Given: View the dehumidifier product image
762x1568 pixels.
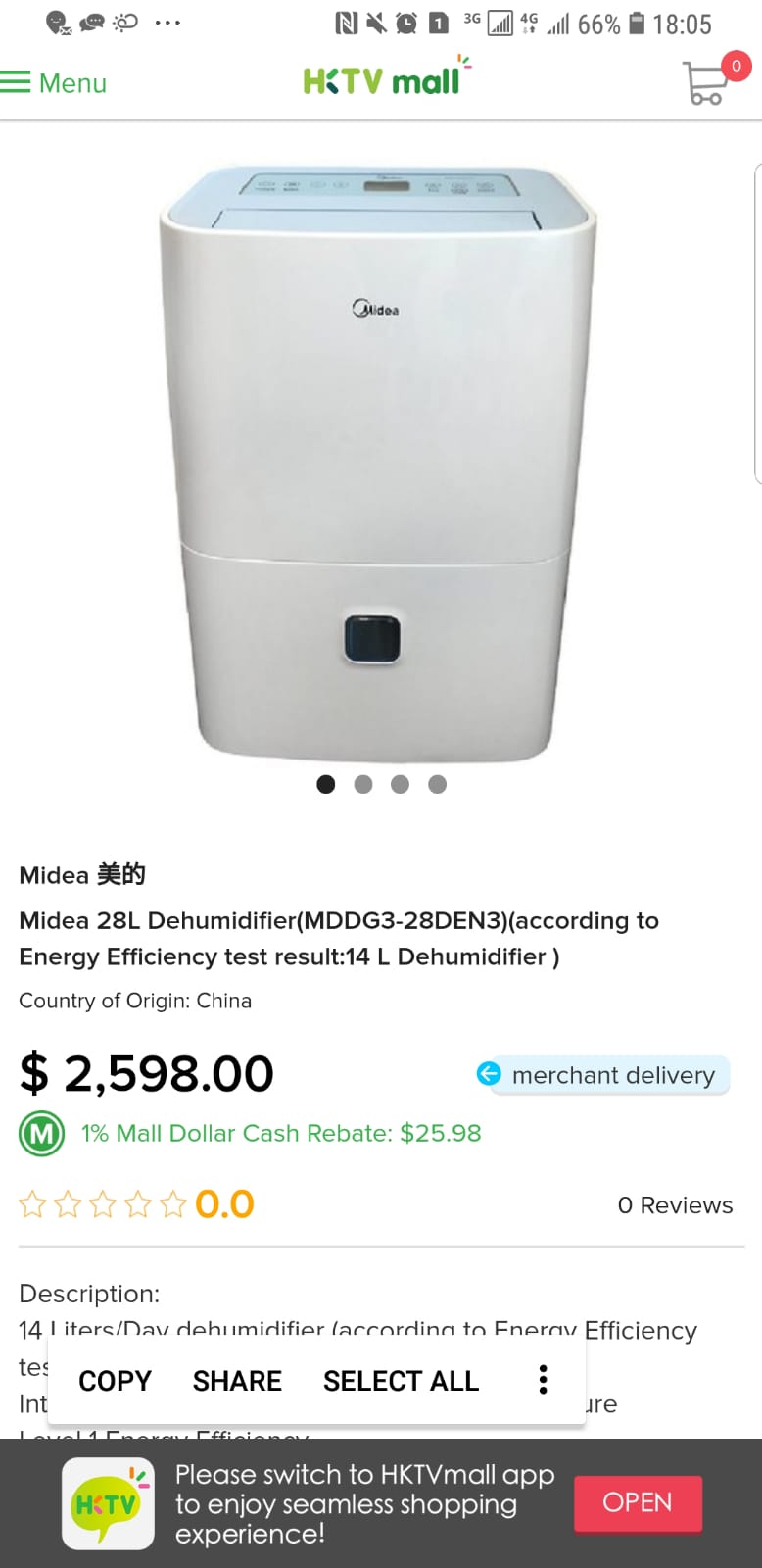Looking at the screenshot, I should tap(379, 464).
